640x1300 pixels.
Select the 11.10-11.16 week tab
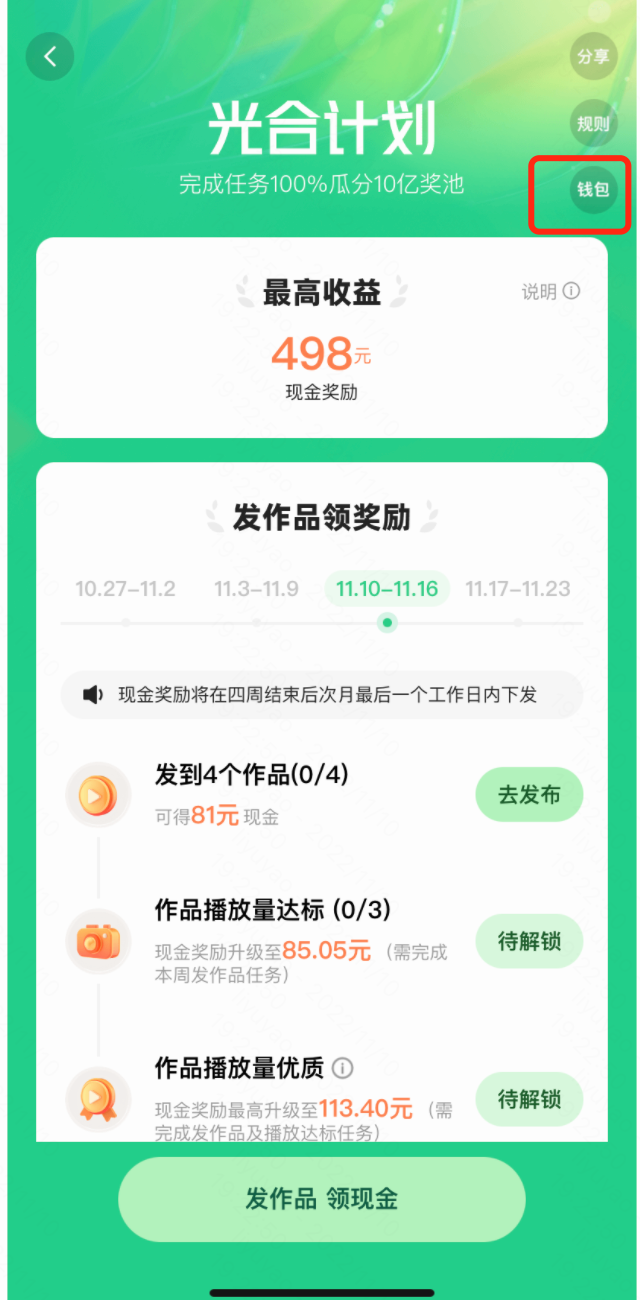(387, 589)
